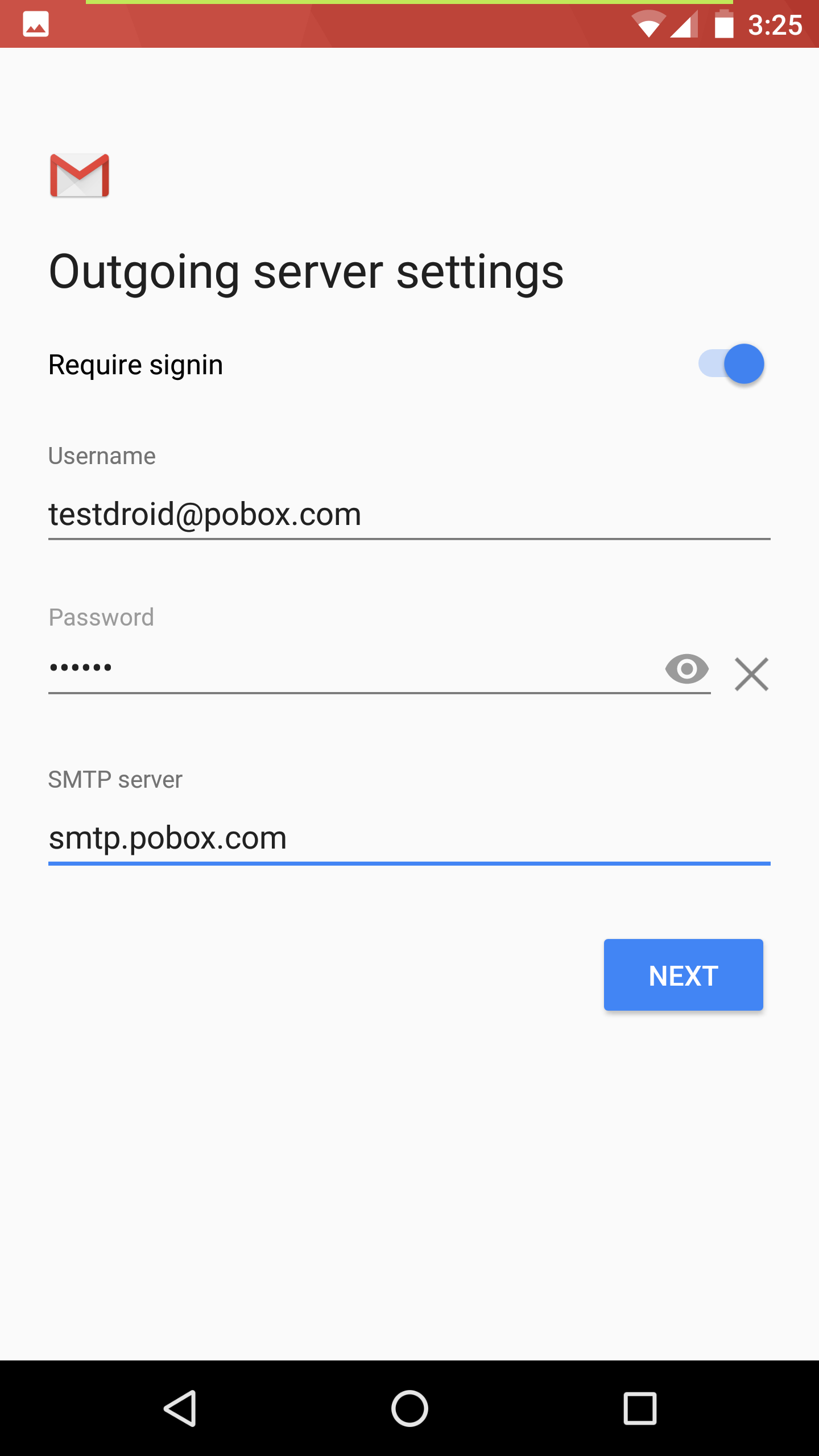The width and height of the screenshot is (819, 1456).
Task: Edit the Username field
Action: click(409, 515)
